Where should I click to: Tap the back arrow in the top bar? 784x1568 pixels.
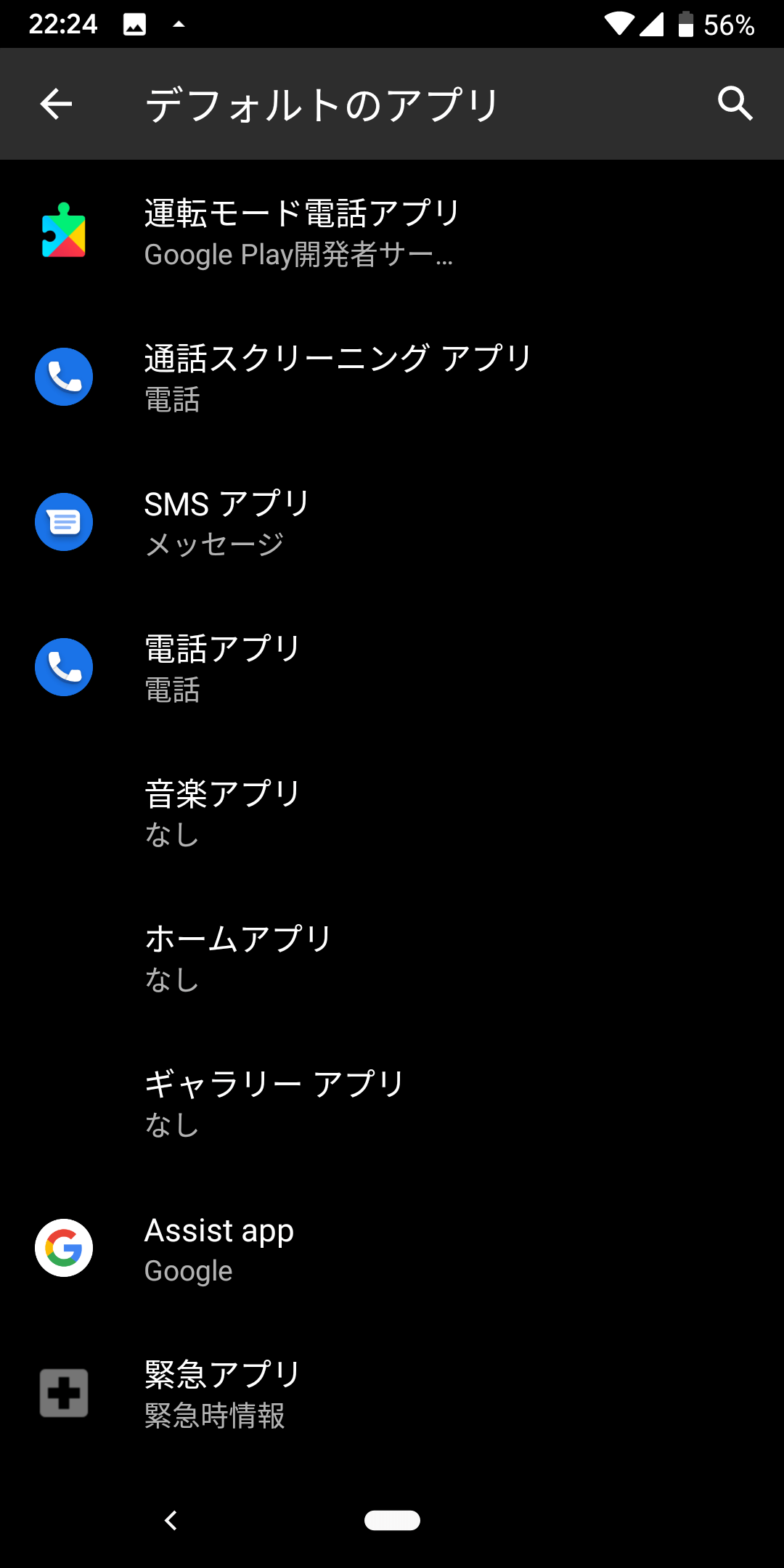pos(55,104)
